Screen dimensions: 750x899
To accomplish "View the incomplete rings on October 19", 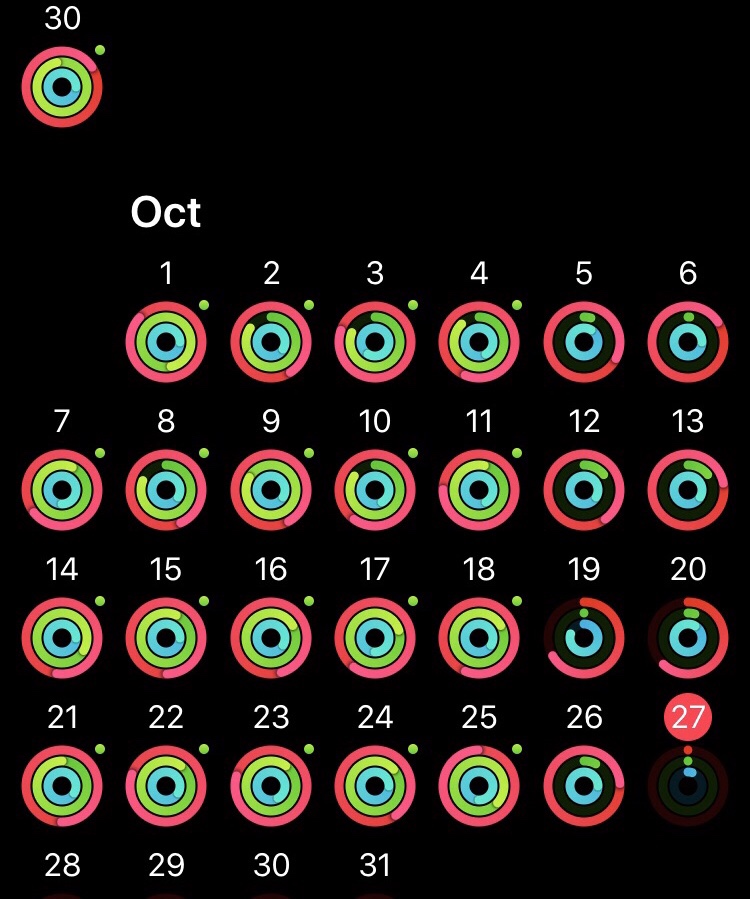I will click(584, 638).
